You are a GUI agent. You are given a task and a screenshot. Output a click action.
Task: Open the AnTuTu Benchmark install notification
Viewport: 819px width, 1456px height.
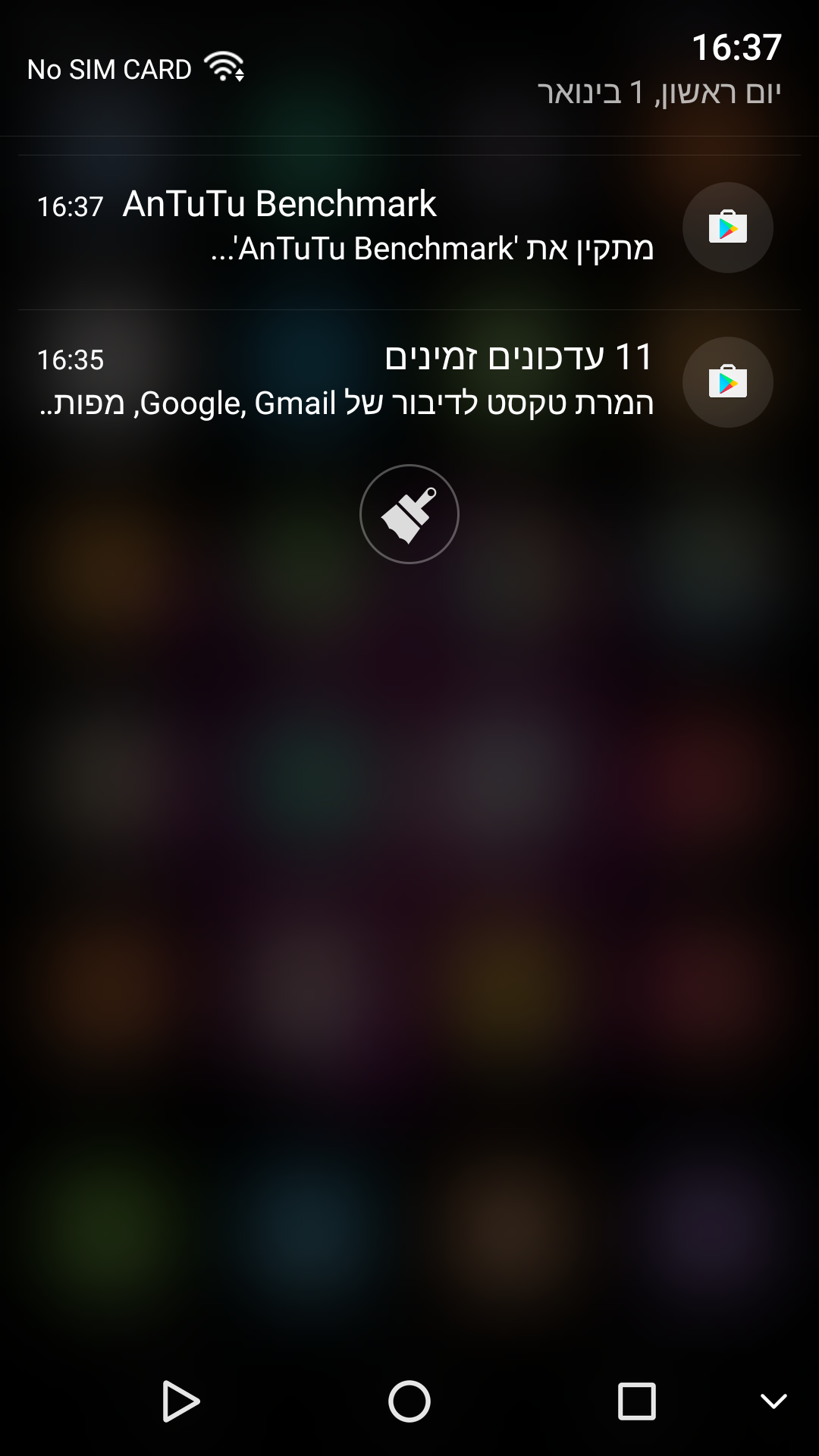[x=409, y=227]
